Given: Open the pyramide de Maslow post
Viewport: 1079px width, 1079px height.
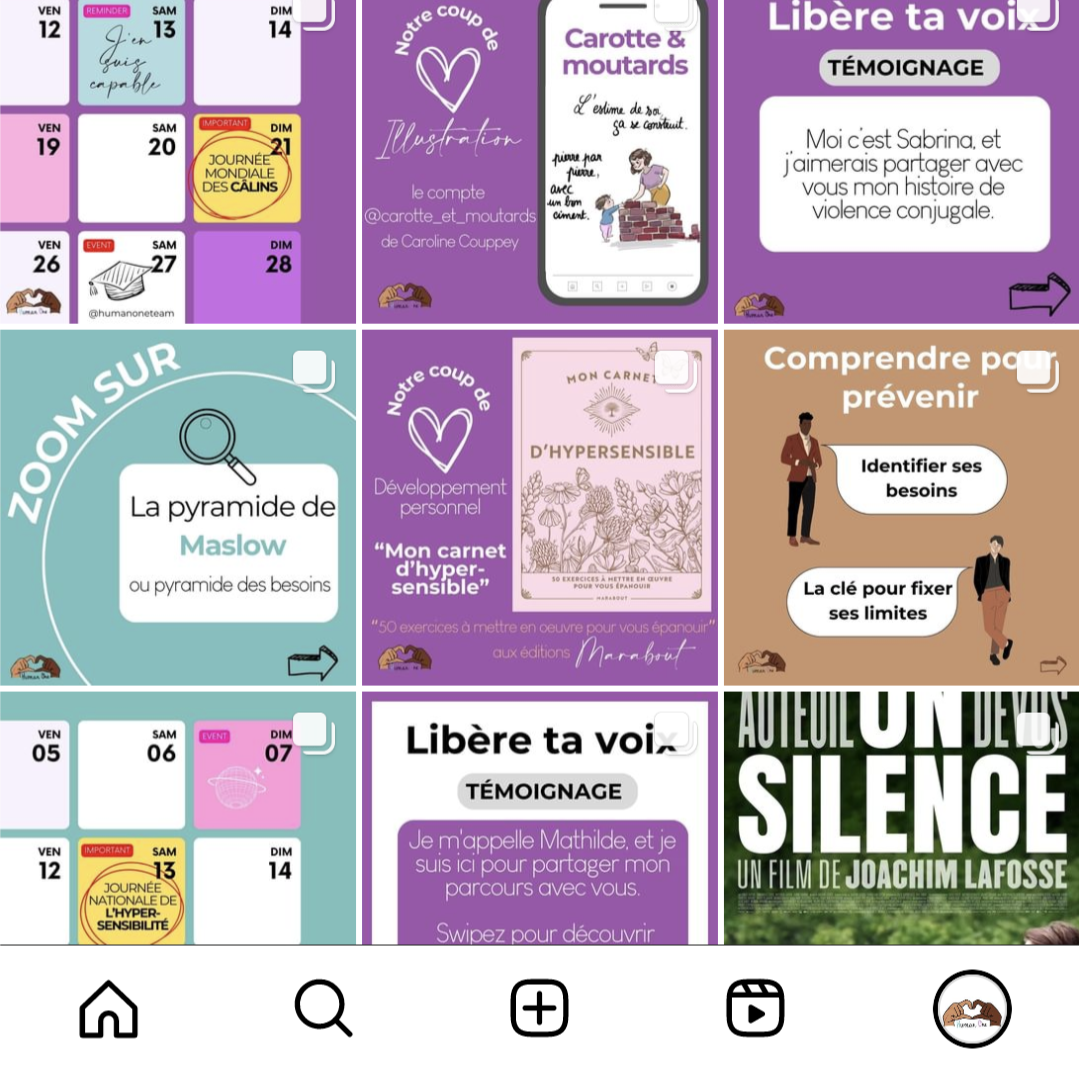Looking at the screenshot, I should (x=178, y=508).
